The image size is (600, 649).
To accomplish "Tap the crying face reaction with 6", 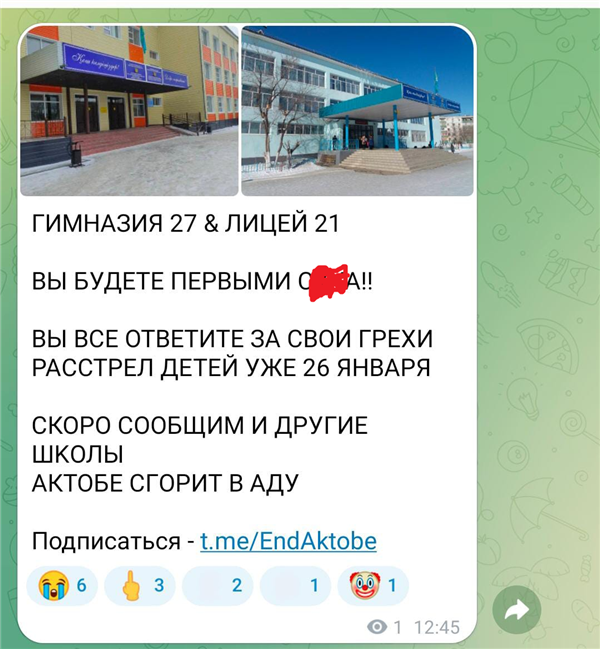I will (64, 587).
